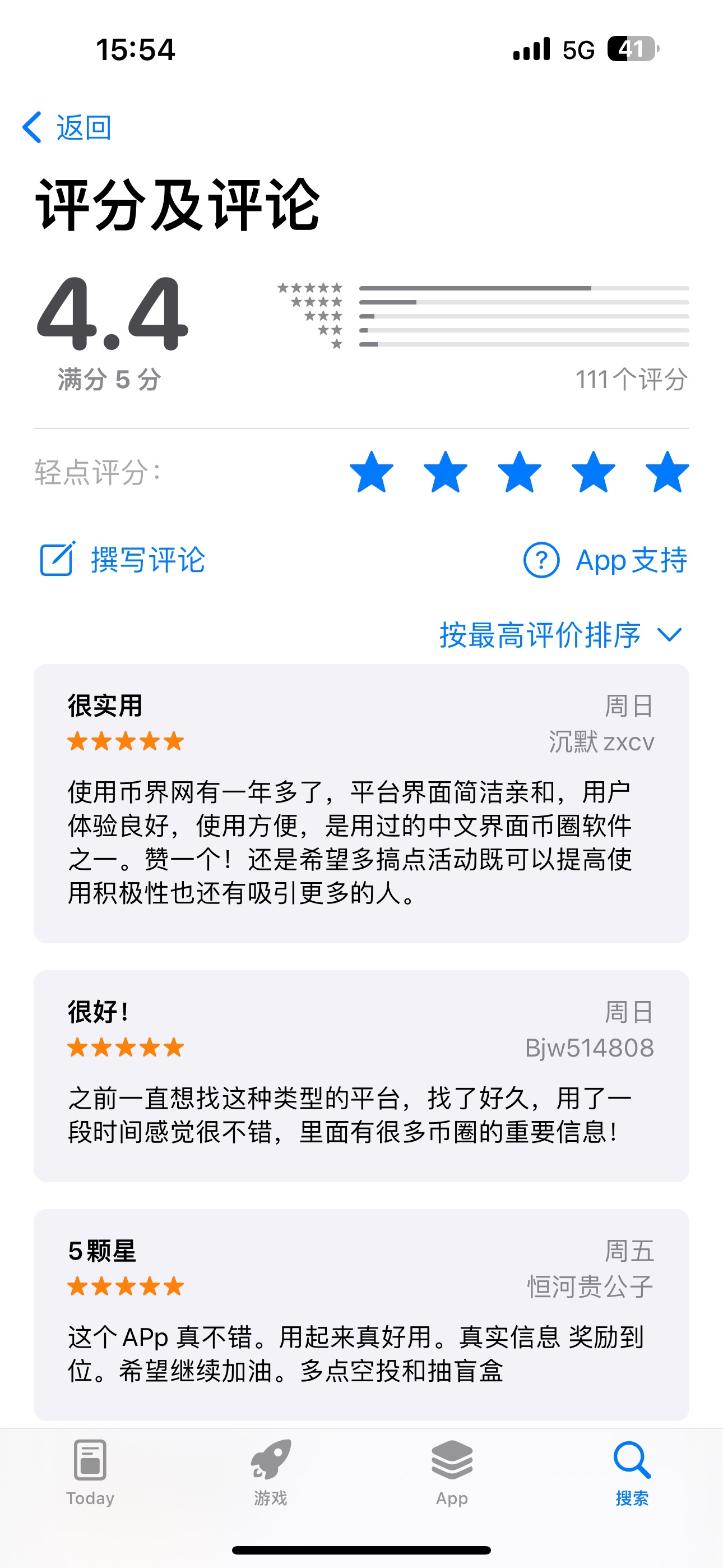The height and width of the screenshot is (1568, 723).
Task: Open the 很好! review by Bjw514808
Action: tap(361, 1076)
